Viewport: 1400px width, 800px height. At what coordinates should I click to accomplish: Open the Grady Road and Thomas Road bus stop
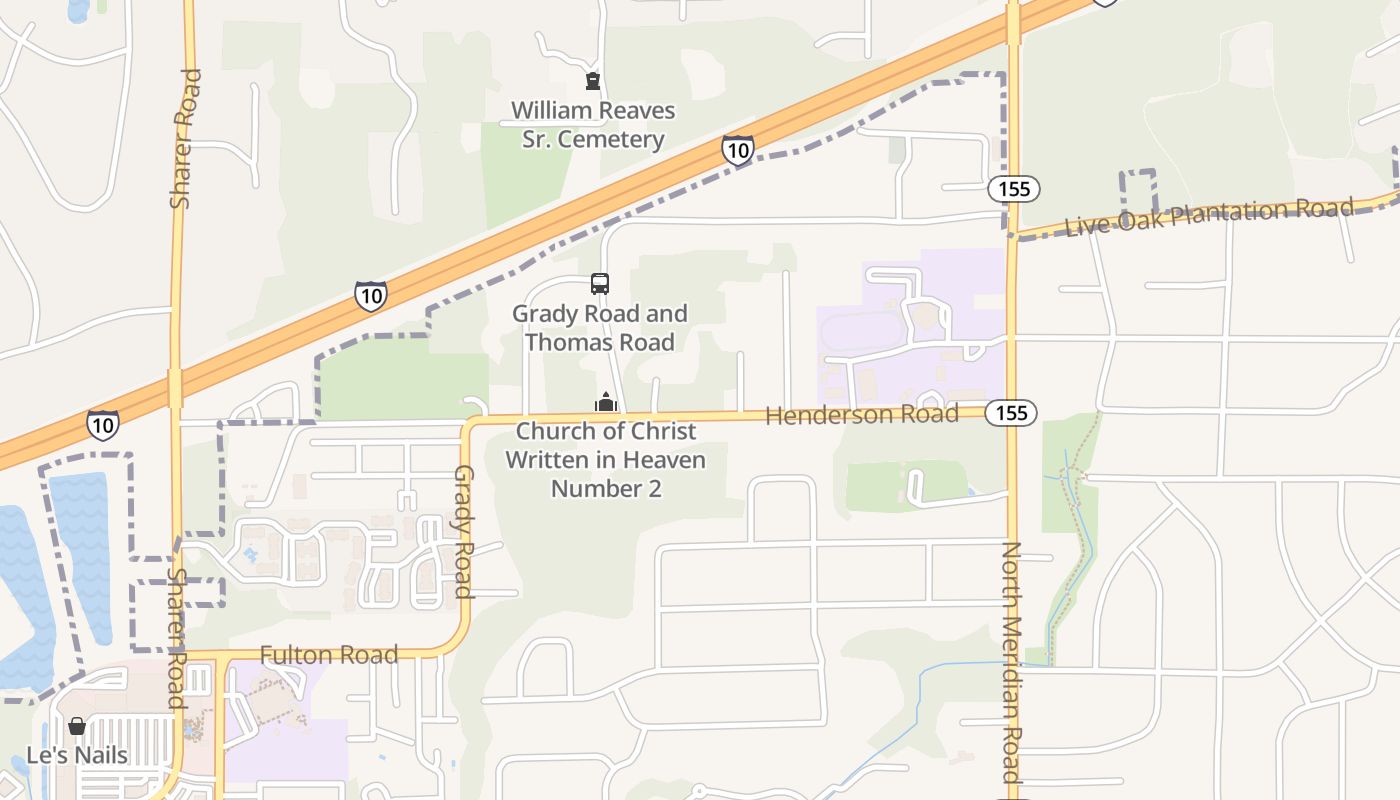click(x=599, y=284)
